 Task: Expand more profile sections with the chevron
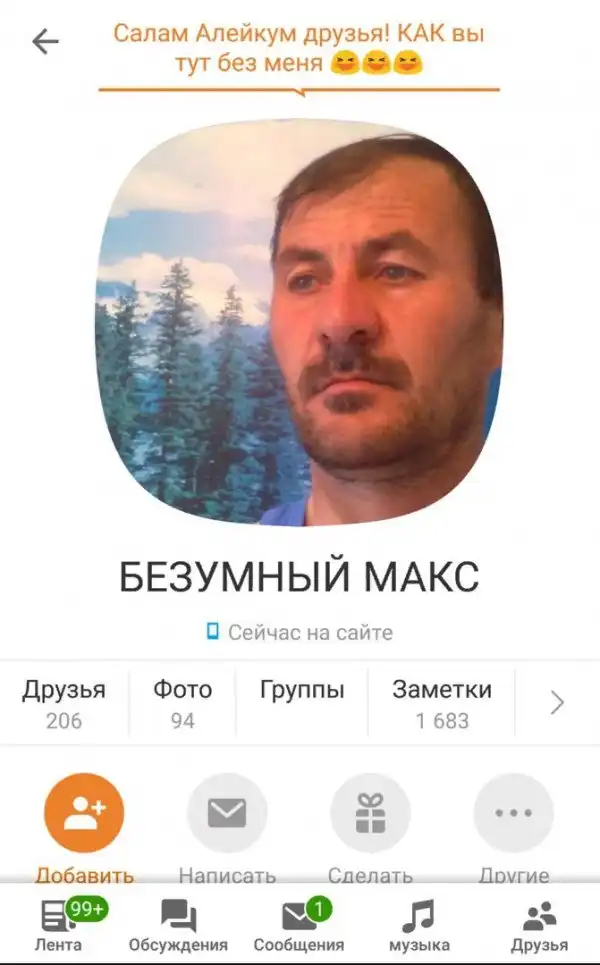tap(557, 703)
